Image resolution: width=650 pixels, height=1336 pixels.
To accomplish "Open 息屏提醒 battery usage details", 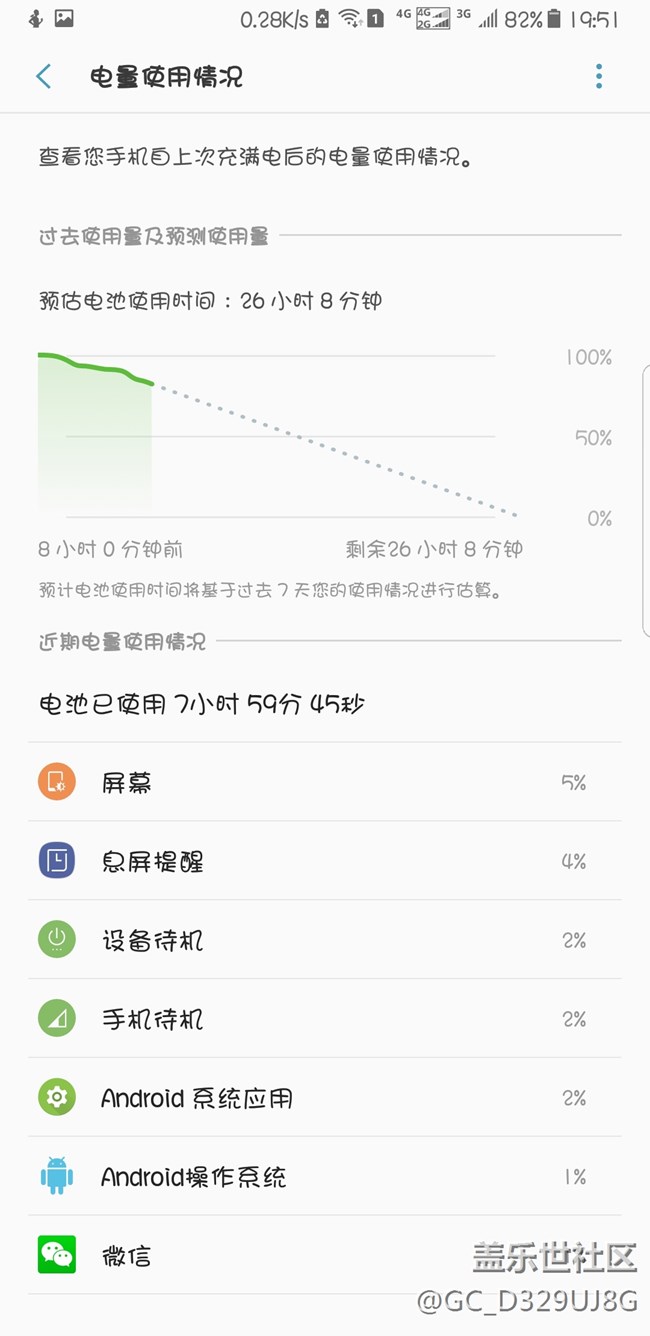I will click(325, 861).
